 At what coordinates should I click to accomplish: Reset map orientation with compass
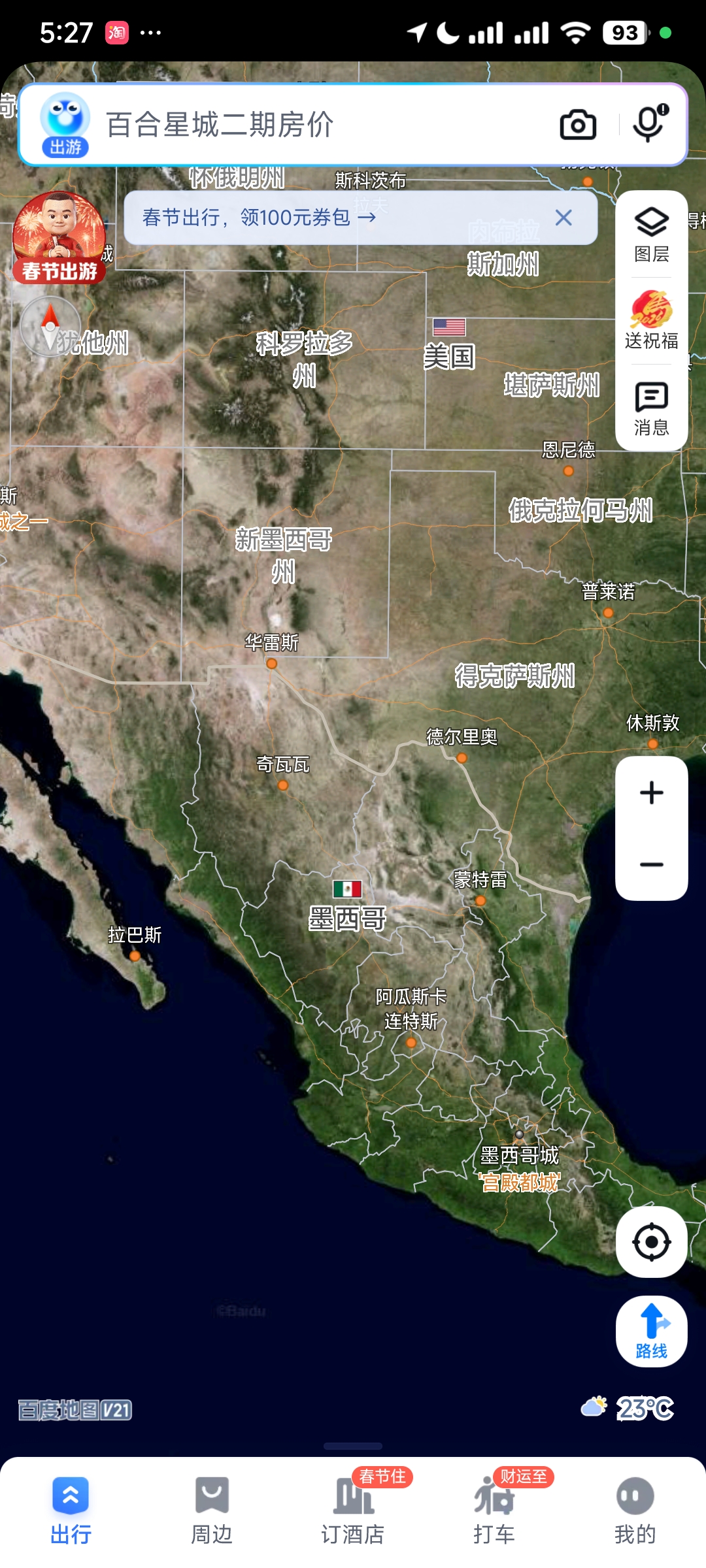(x=50, y=325)
